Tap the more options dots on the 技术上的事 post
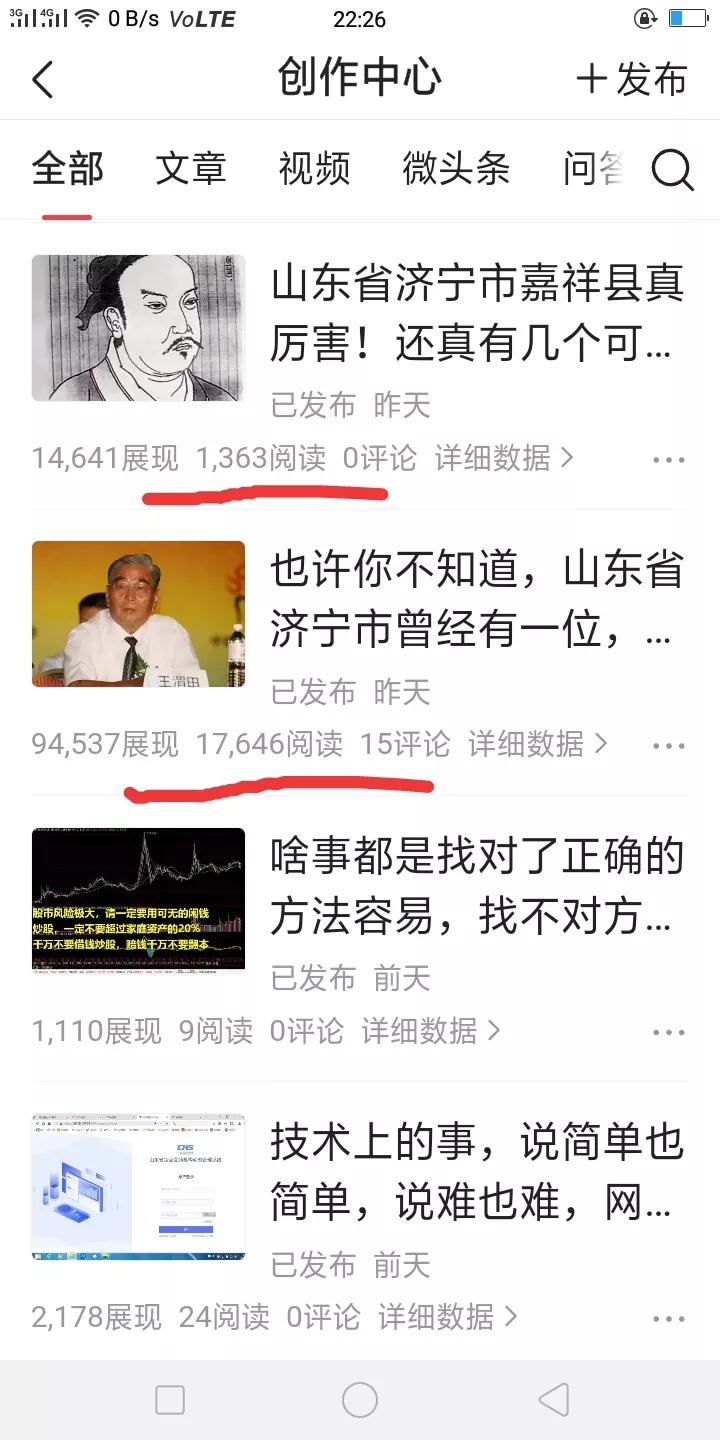The width and height of the screenshot is (720, 1440). [667, 1318]
